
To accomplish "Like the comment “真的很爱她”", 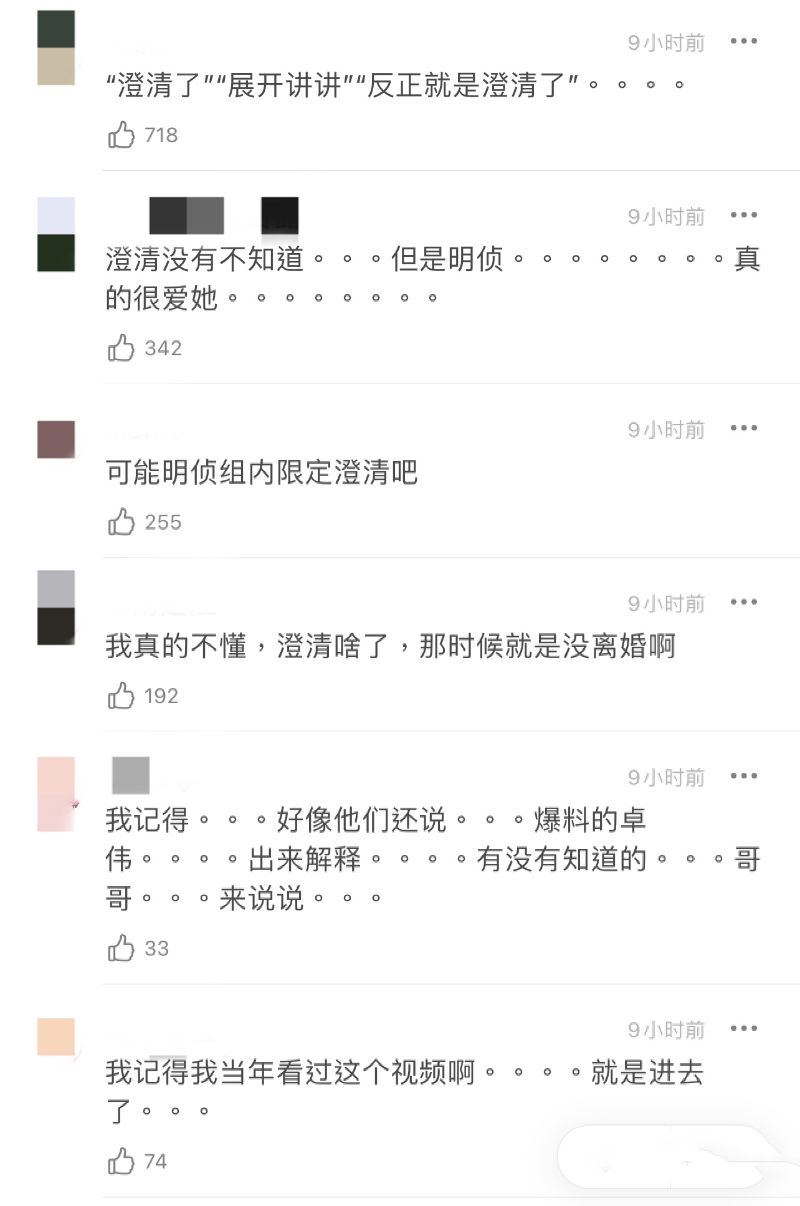I will coord(122,348).
